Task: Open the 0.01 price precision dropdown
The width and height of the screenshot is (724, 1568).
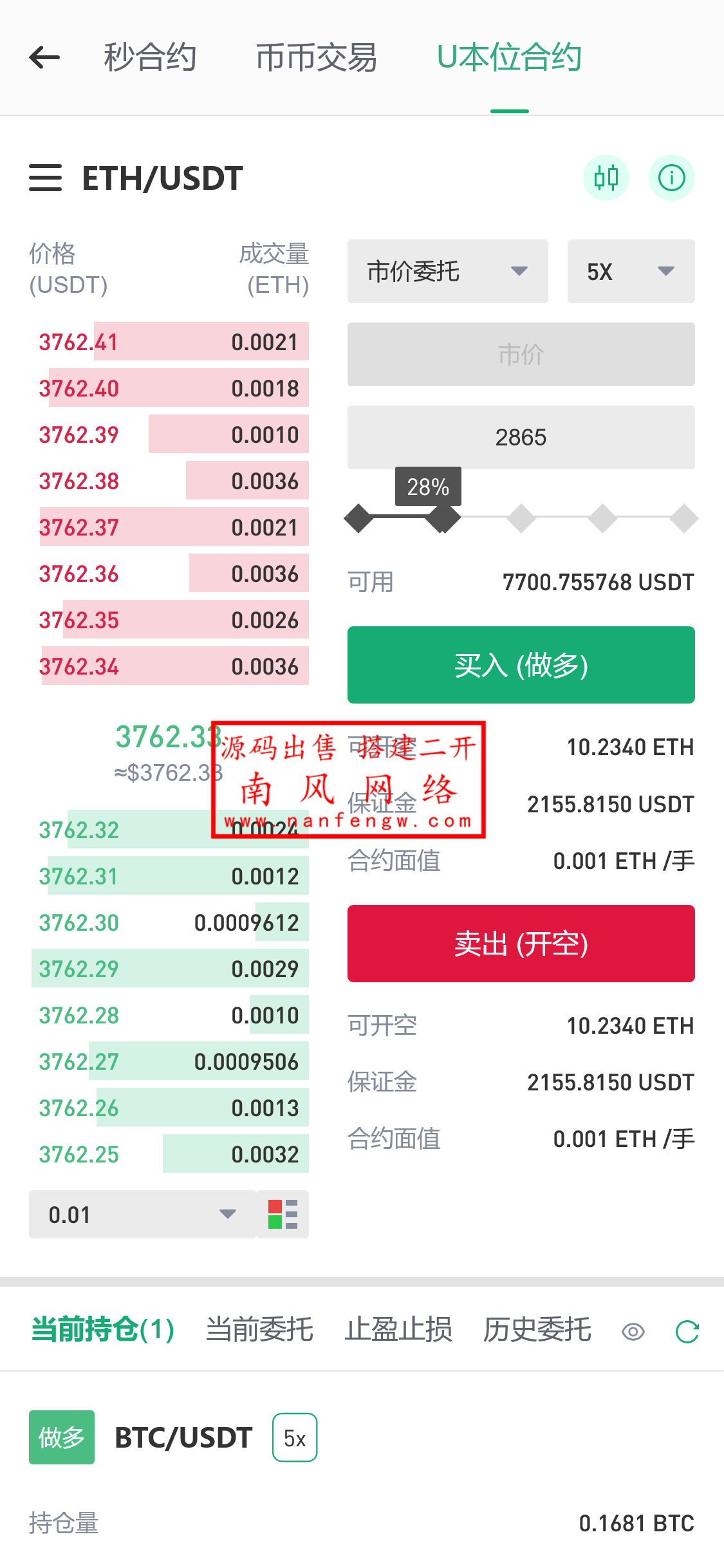Action: coord(138,1215)
